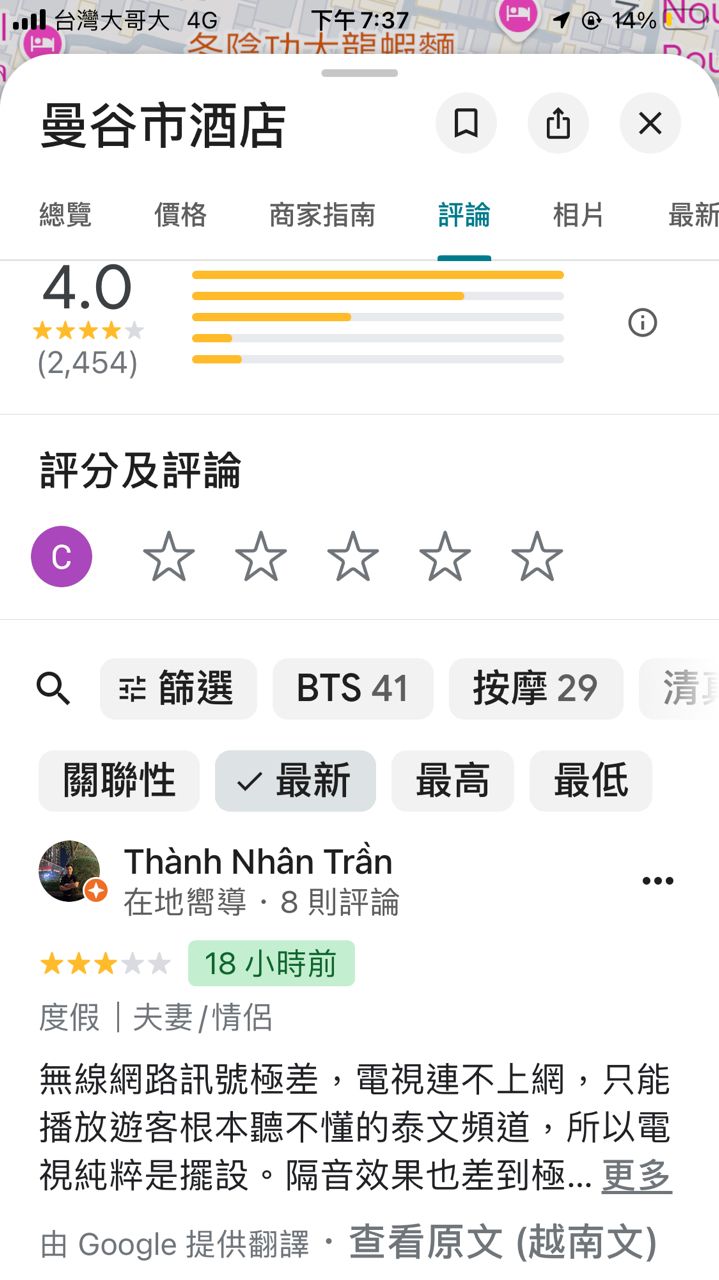Close the hotel details sheet
The width and height of the screenshot is (719, 1280).
pos(650,123)
